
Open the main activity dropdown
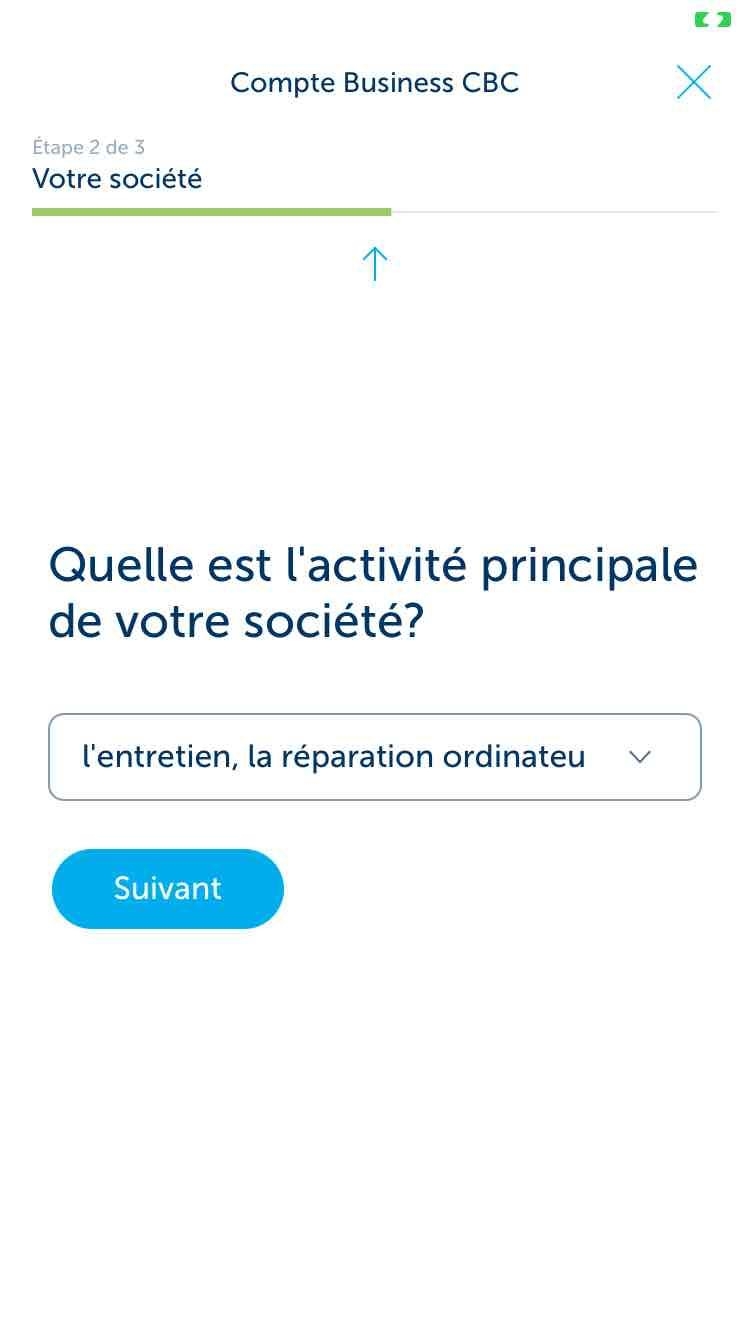tap(374, 757)
